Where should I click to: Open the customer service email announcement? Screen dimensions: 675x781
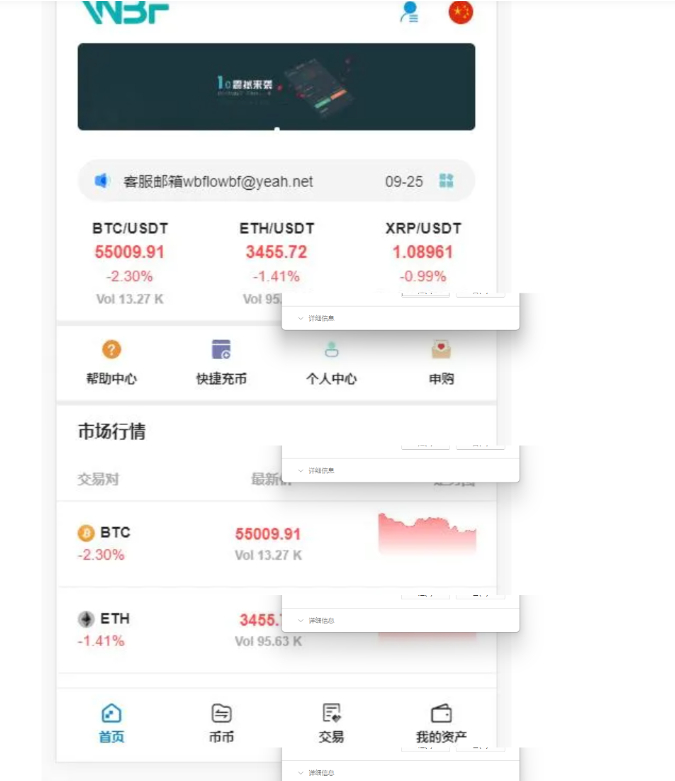(218, 181)
